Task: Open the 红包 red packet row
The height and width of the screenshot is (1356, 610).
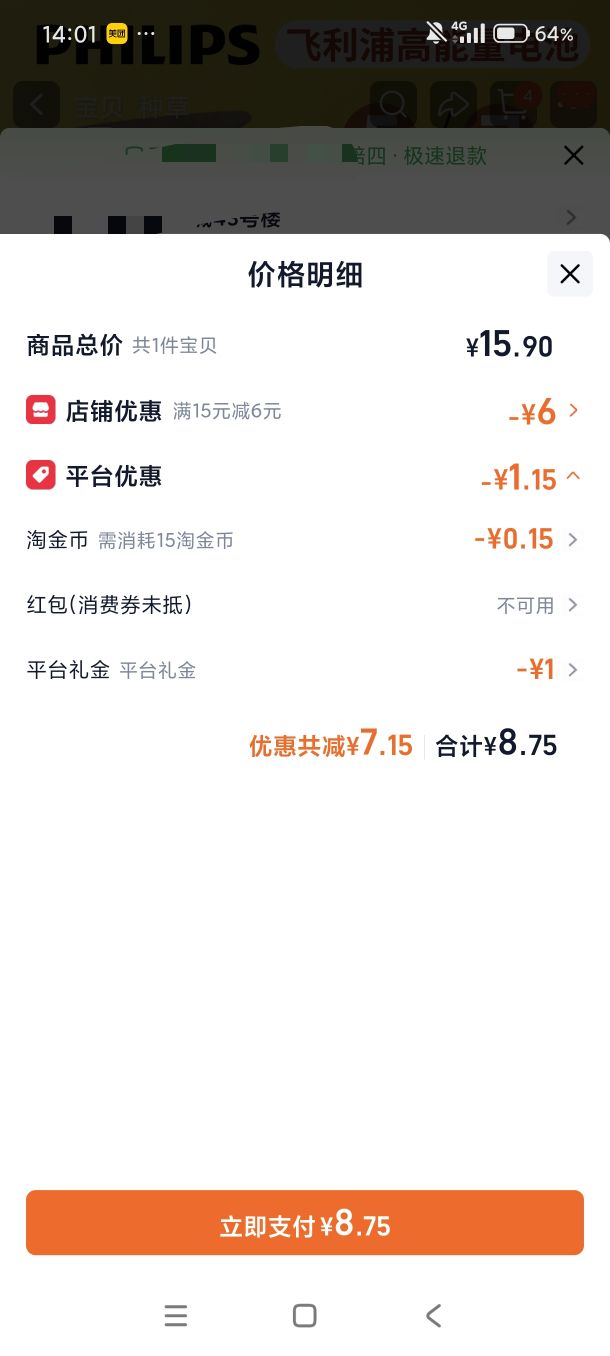Action: (304, 605)
